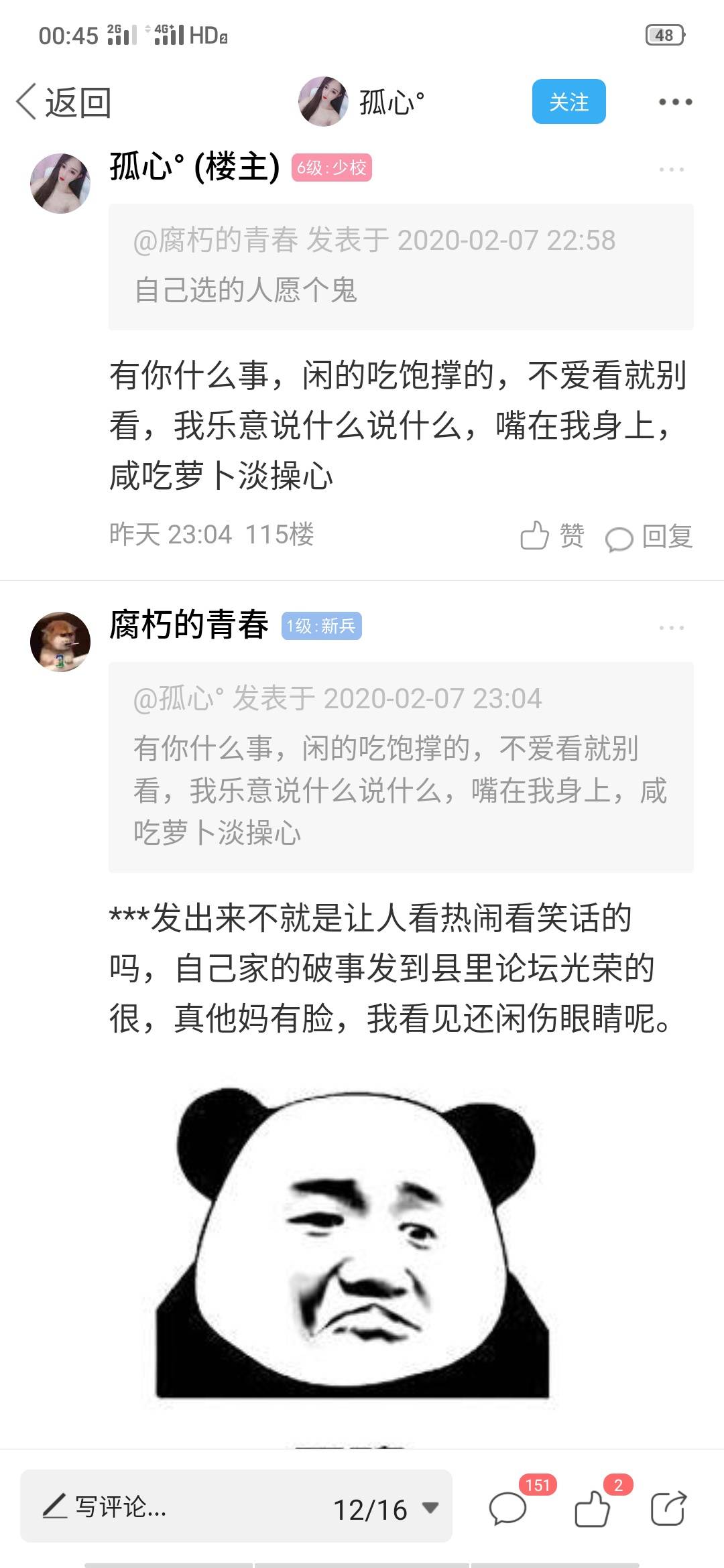Share this thread

point(668,1509)
